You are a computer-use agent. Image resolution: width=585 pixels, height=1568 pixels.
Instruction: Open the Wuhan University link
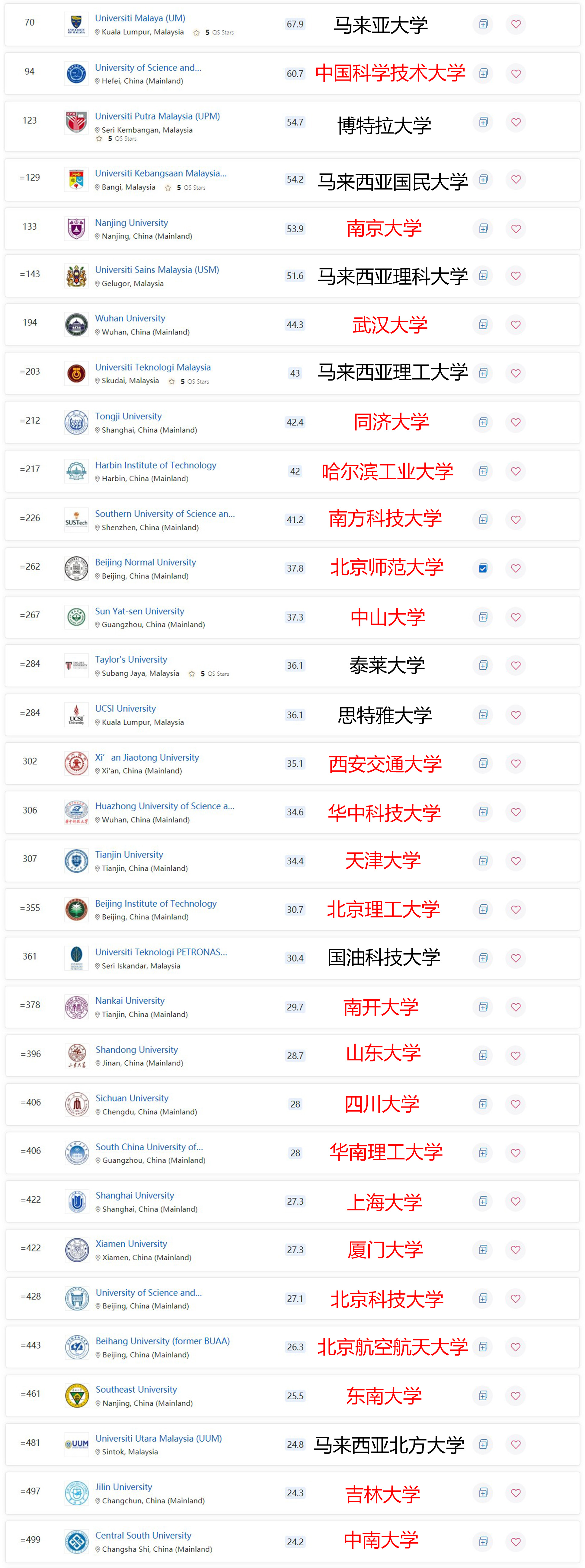[x=130, y=318]
